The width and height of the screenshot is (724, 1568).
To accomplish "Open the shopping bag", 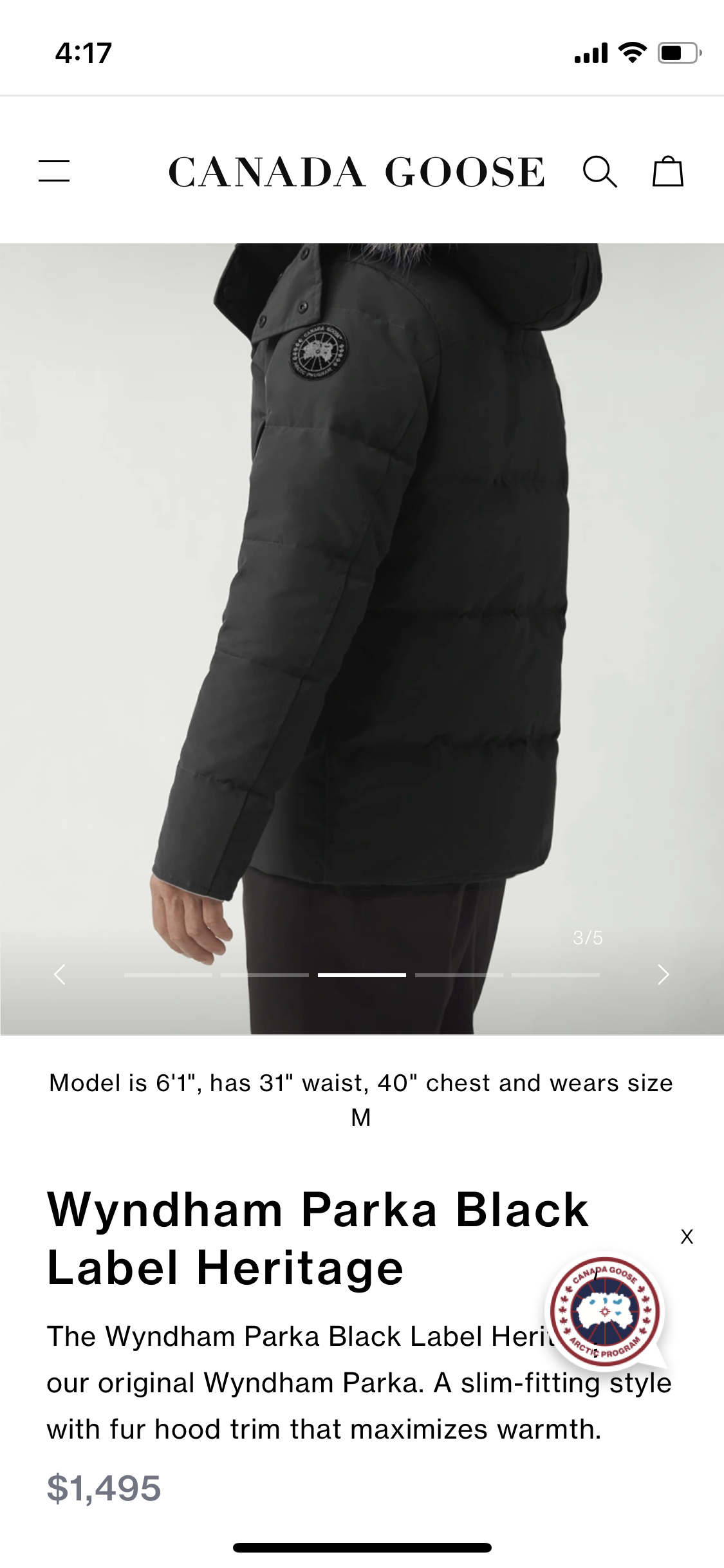I will click(667, 172).
